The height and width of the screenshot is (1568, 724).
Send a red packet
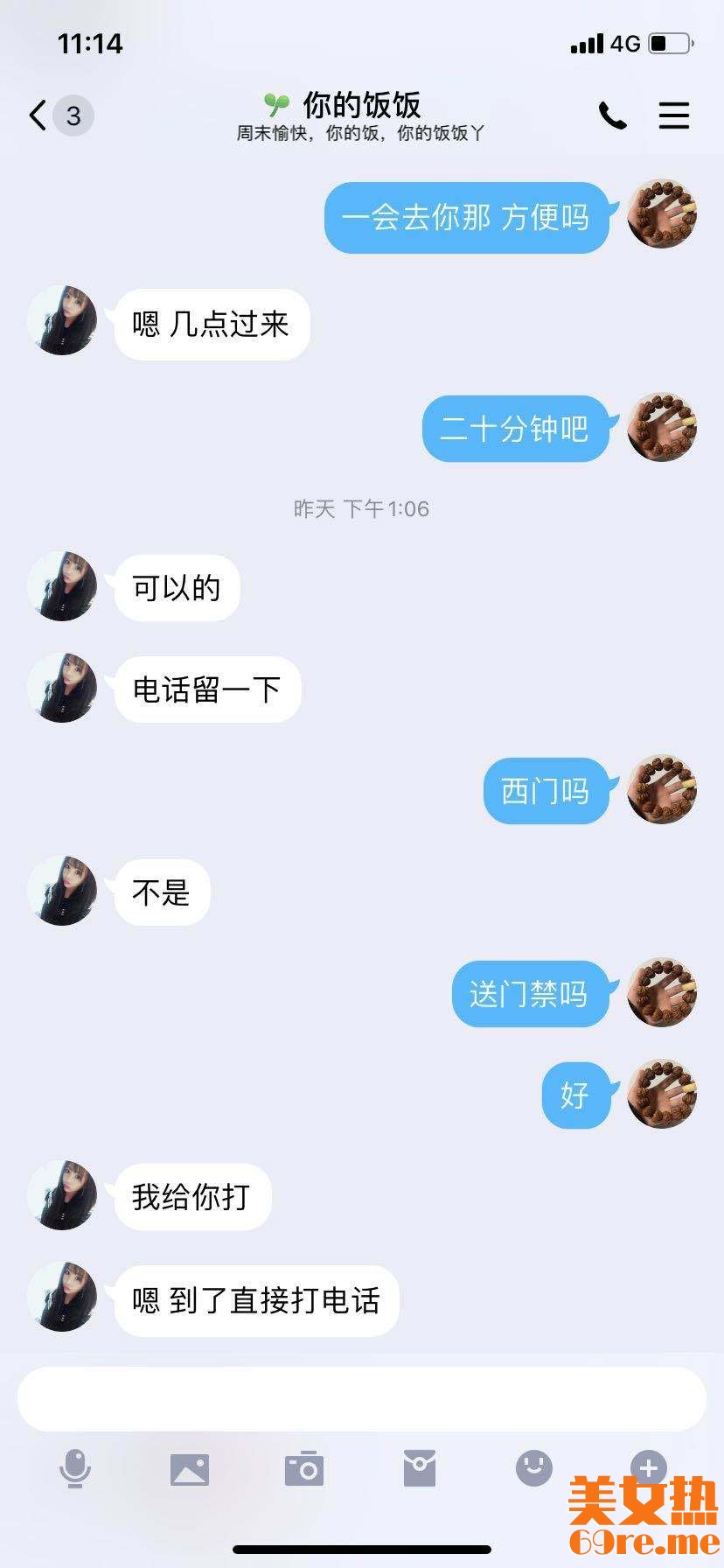pyautogui.click(x=420, y=1468)
